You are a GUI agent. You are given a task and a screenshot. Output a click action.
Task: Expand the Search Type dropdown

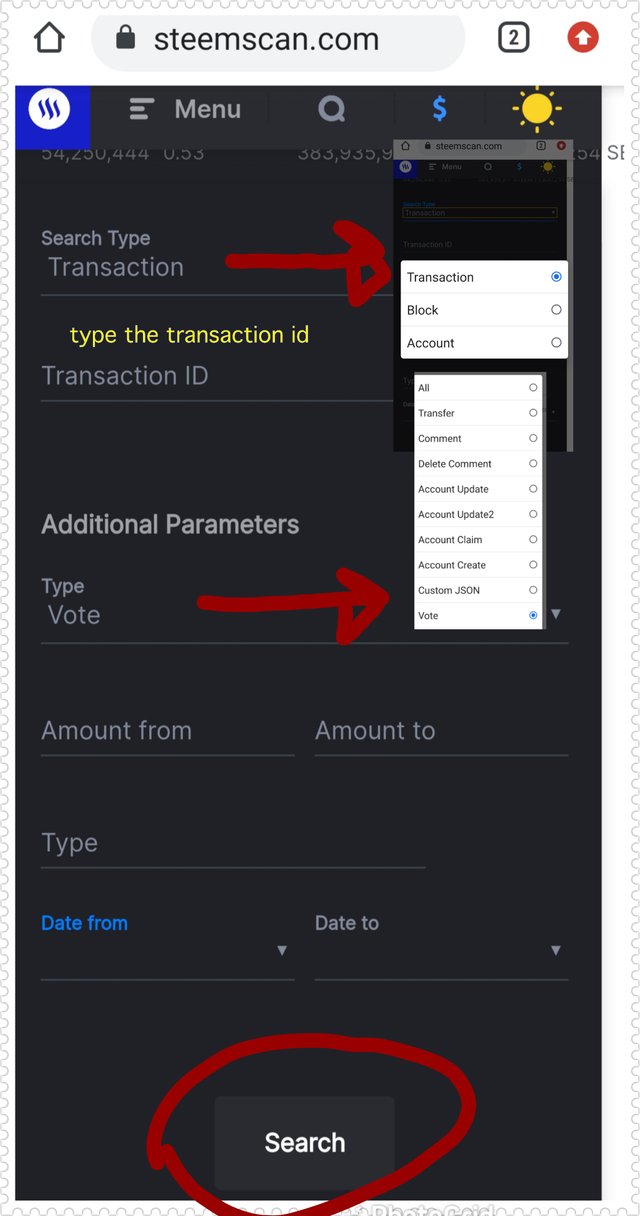click(x=200, y=268)
